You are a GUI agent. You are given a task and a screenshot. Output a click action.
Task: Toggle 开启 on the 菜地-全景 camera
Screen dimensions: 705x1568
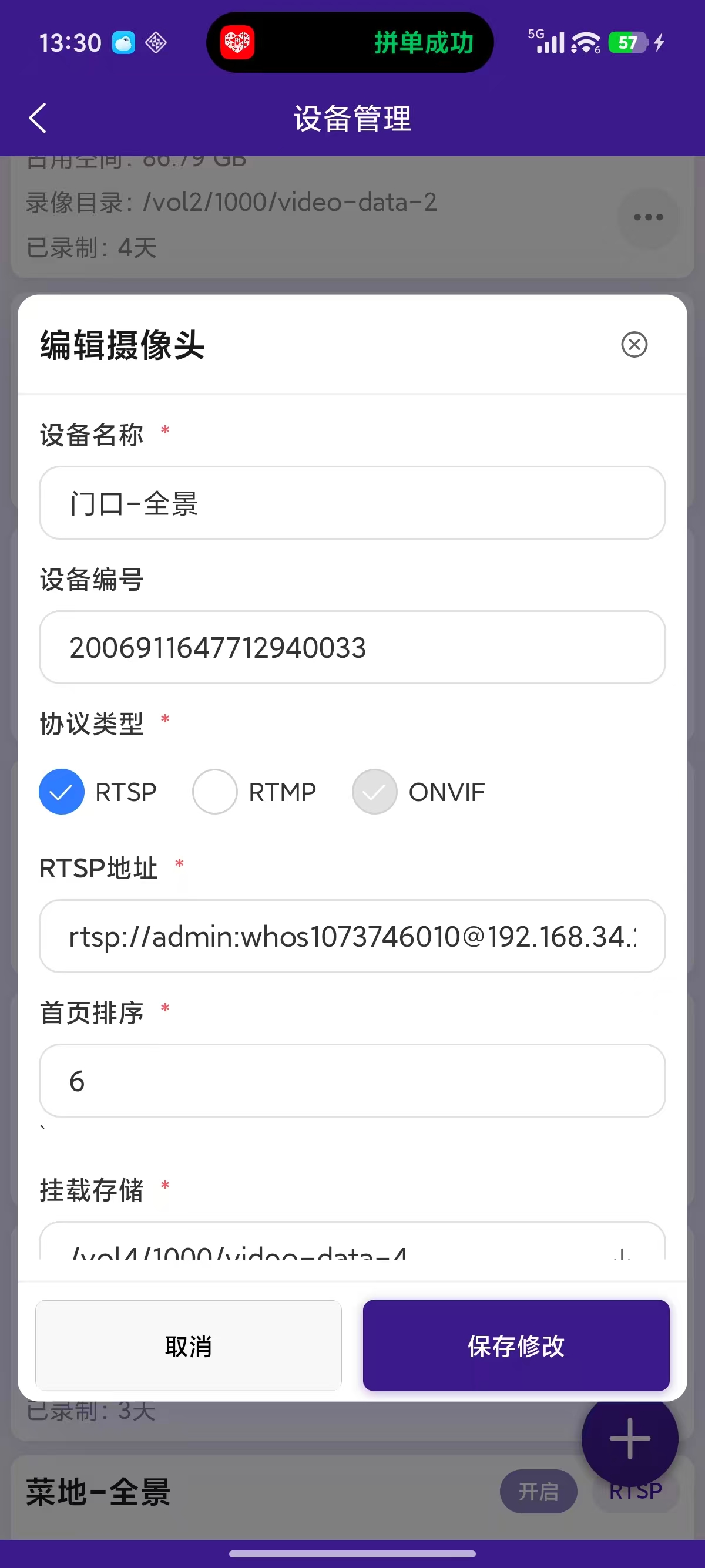[538, 1491]
